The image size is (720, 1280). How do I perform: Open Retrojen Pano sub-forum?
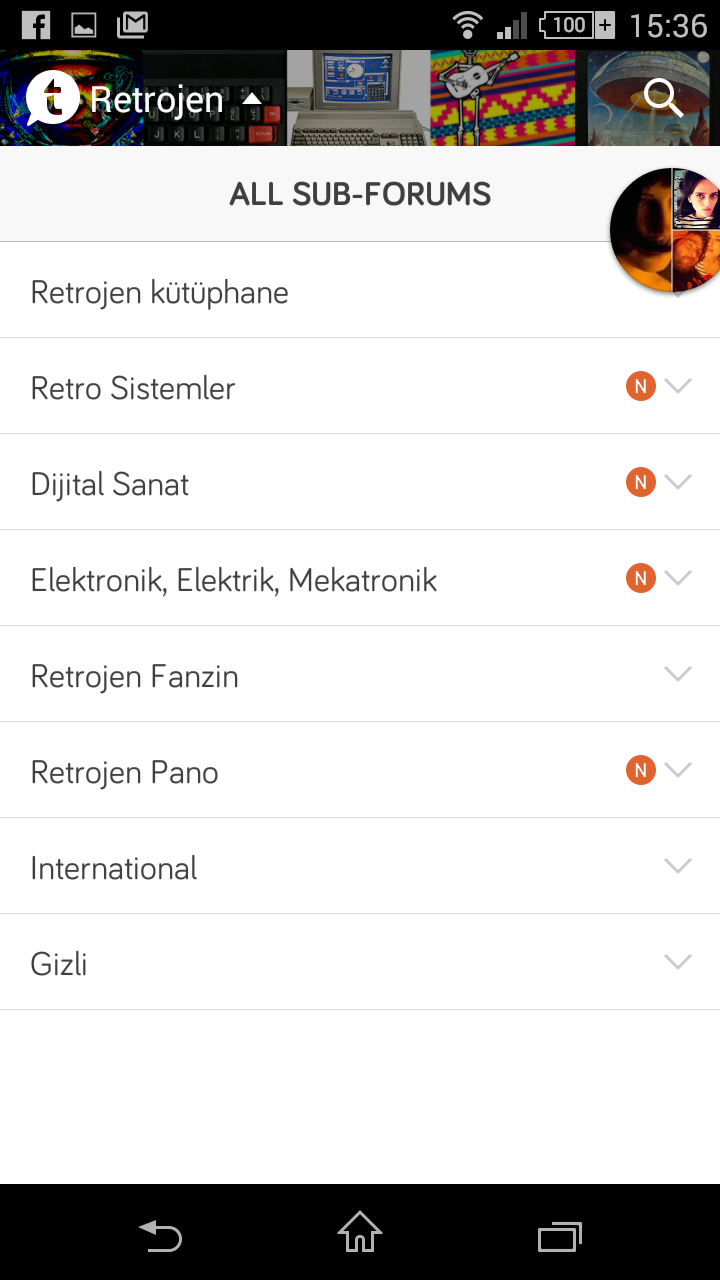(360, 770)
